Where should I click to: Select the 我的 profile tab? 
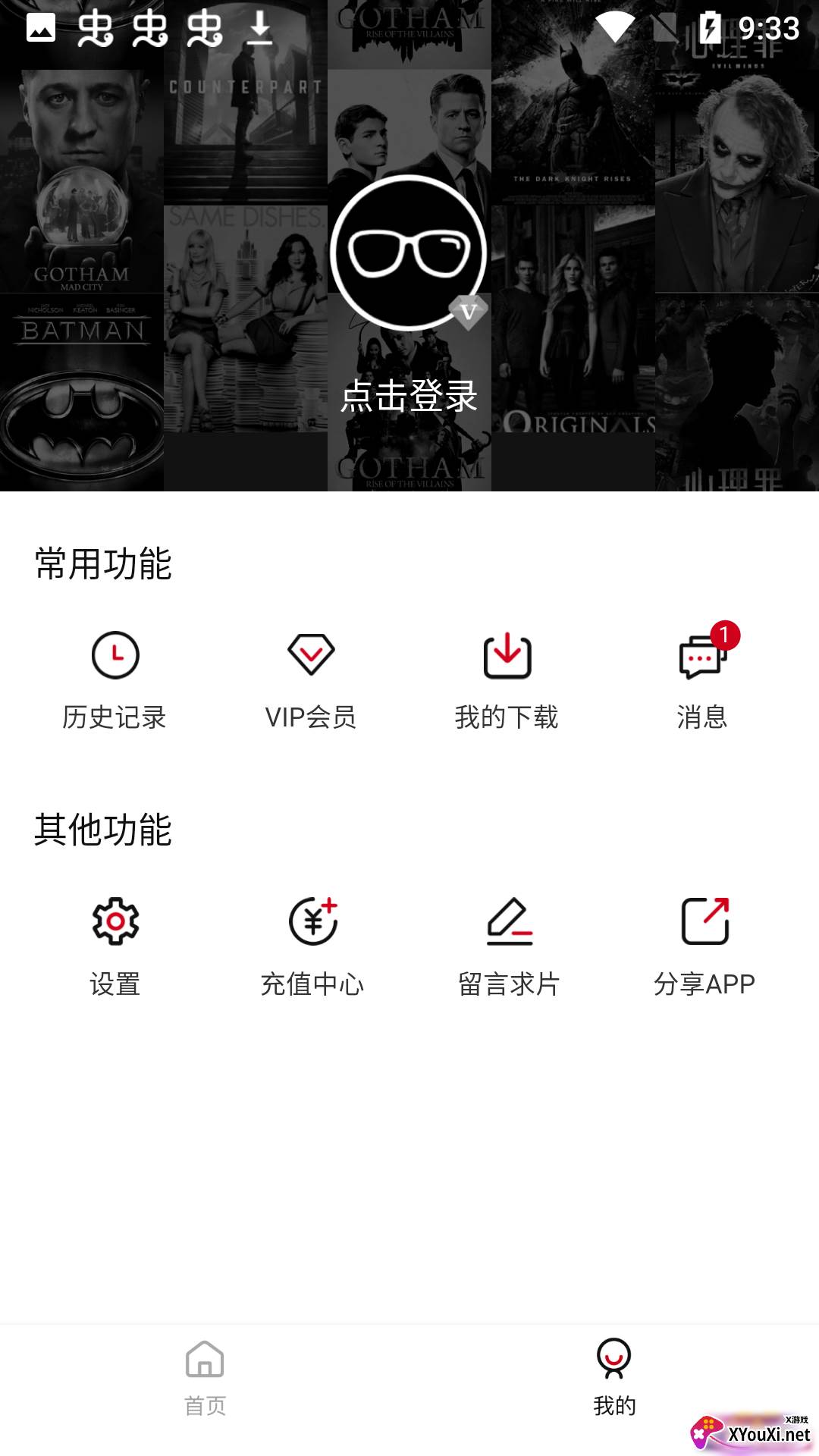pyautogui.click(x=614, y=1376)
